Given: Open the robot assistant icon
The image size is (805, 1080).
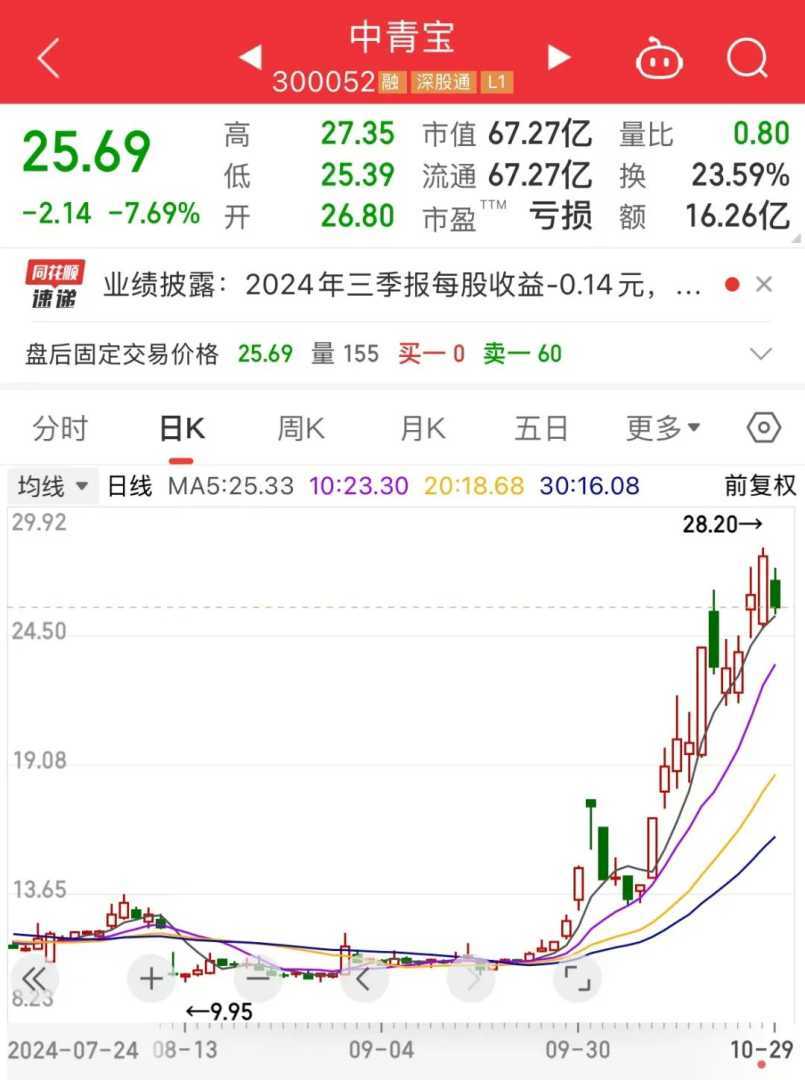Looking at the screenshot, I should coord(659,59).
